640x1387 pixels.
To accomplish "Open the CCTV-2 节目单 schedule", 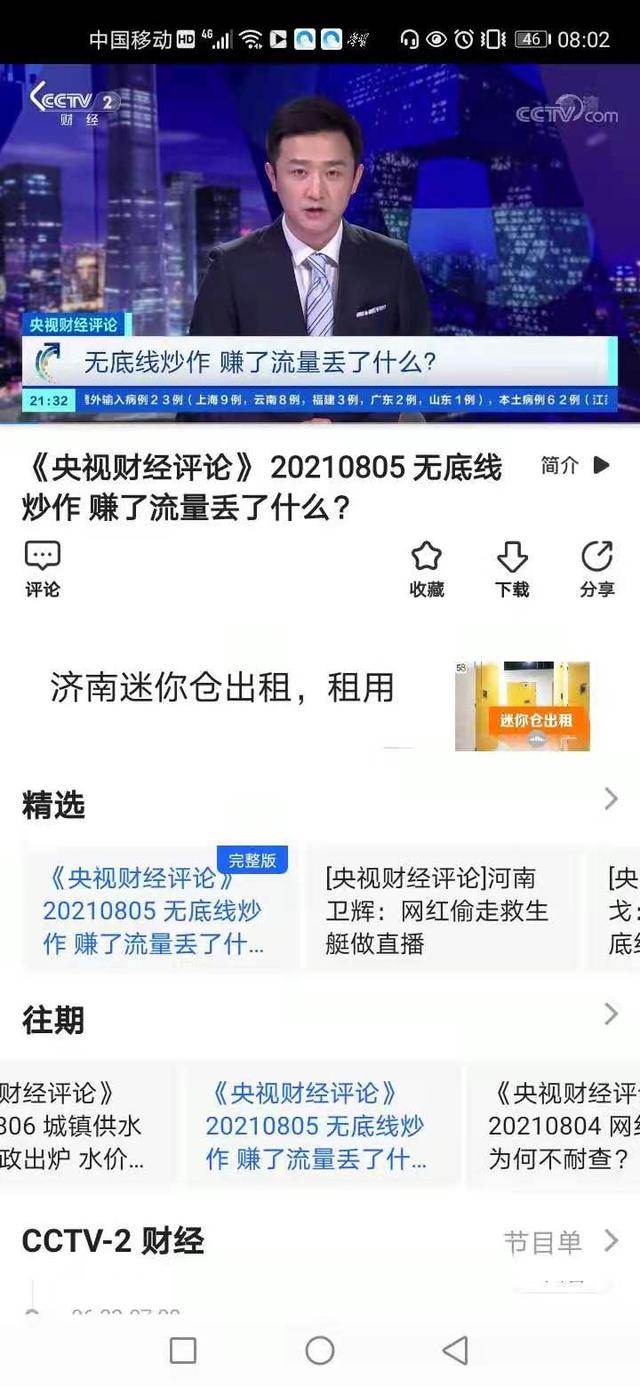I will pyautogui.click(x=560, y=1242).
